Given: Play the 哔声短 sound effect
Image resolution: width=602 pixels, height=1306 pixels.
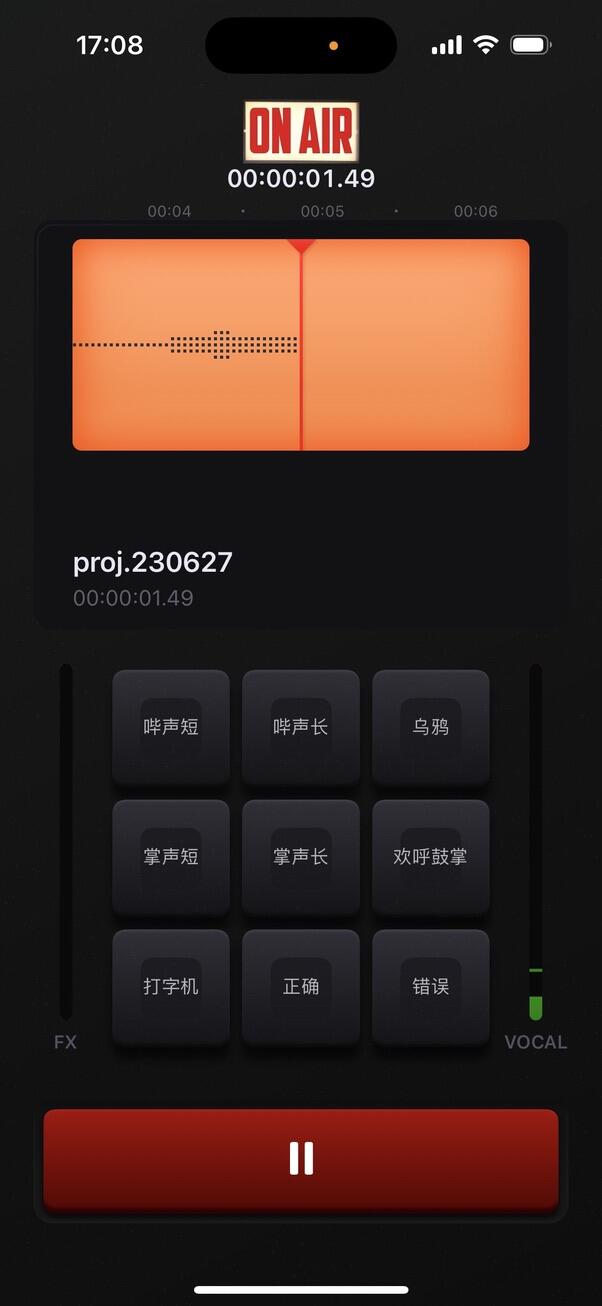Looking at the screenshot, I should tap(171, 727).
